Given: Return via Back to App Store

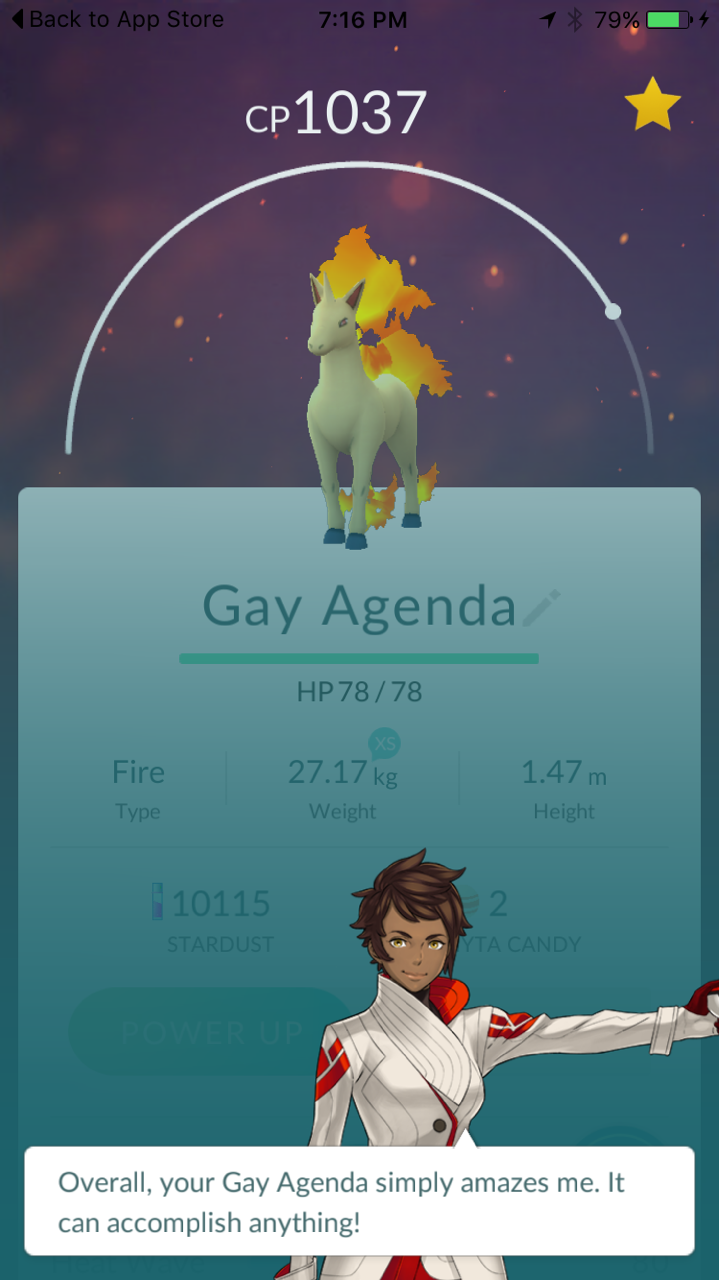Looking at the screenshot, I should point(117,19).
